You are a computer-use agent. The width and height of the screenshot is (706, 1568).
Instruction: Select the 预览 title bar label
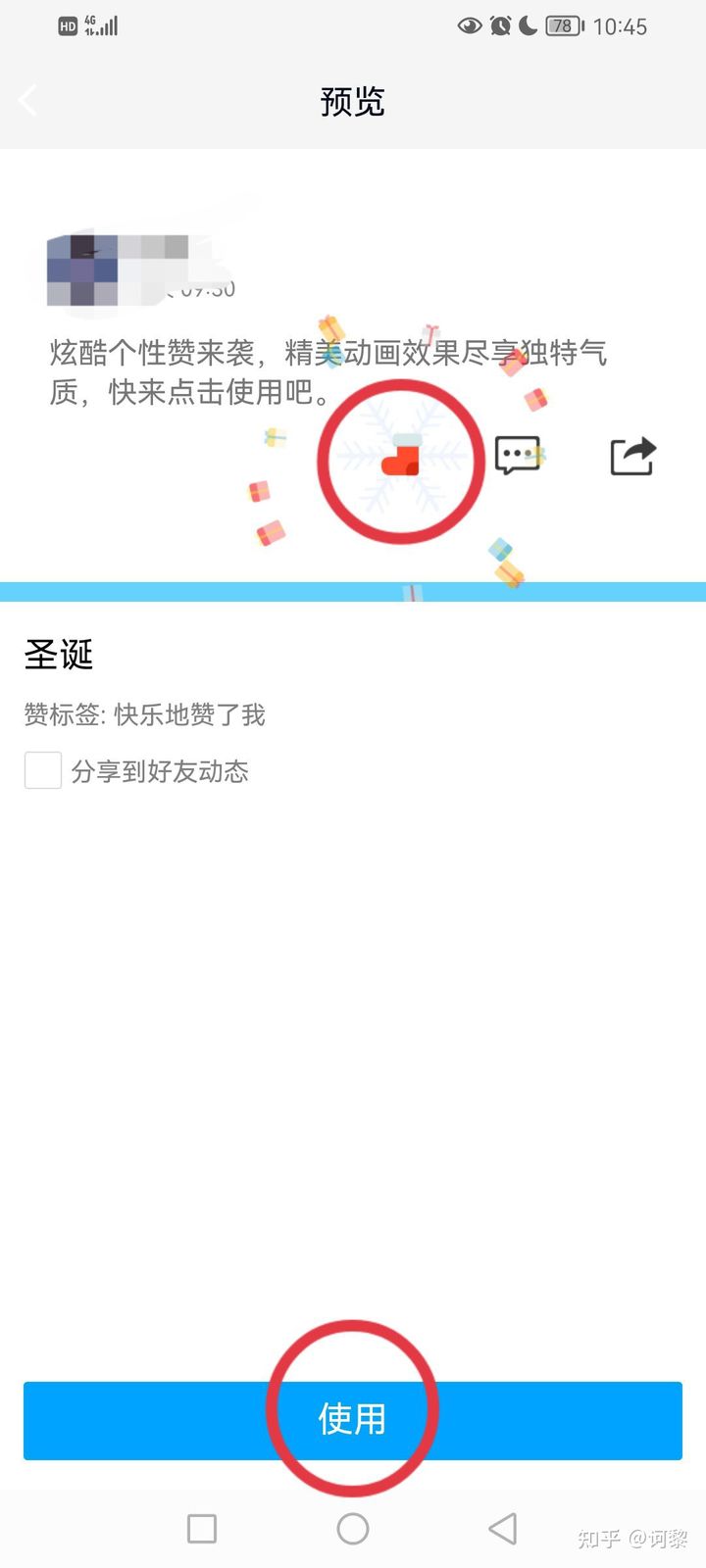[x=352, y=101]
